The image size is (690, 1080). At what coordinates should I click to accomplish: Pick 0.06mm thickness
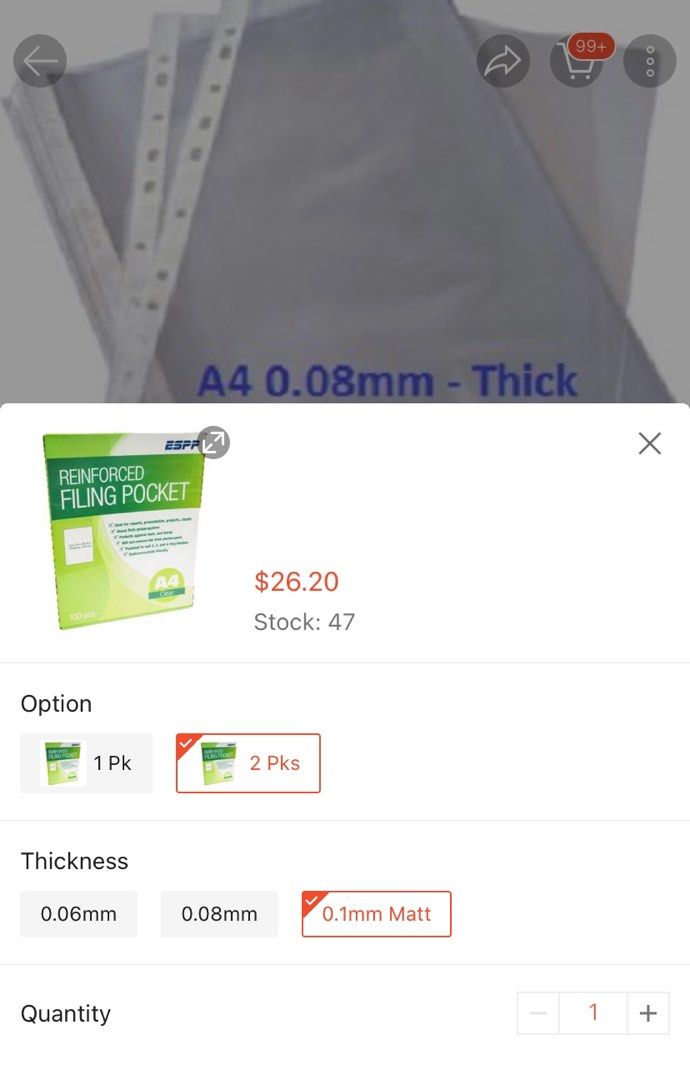78,914
